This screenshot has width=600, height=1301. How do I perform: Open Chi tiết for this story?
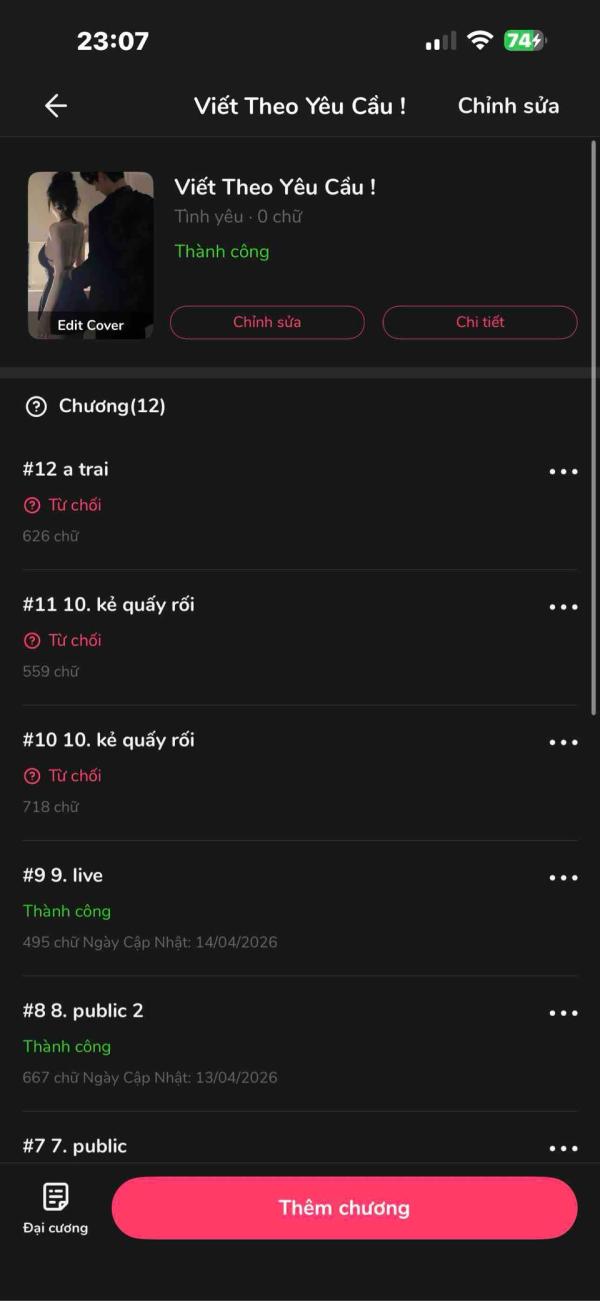coord(480,322)
